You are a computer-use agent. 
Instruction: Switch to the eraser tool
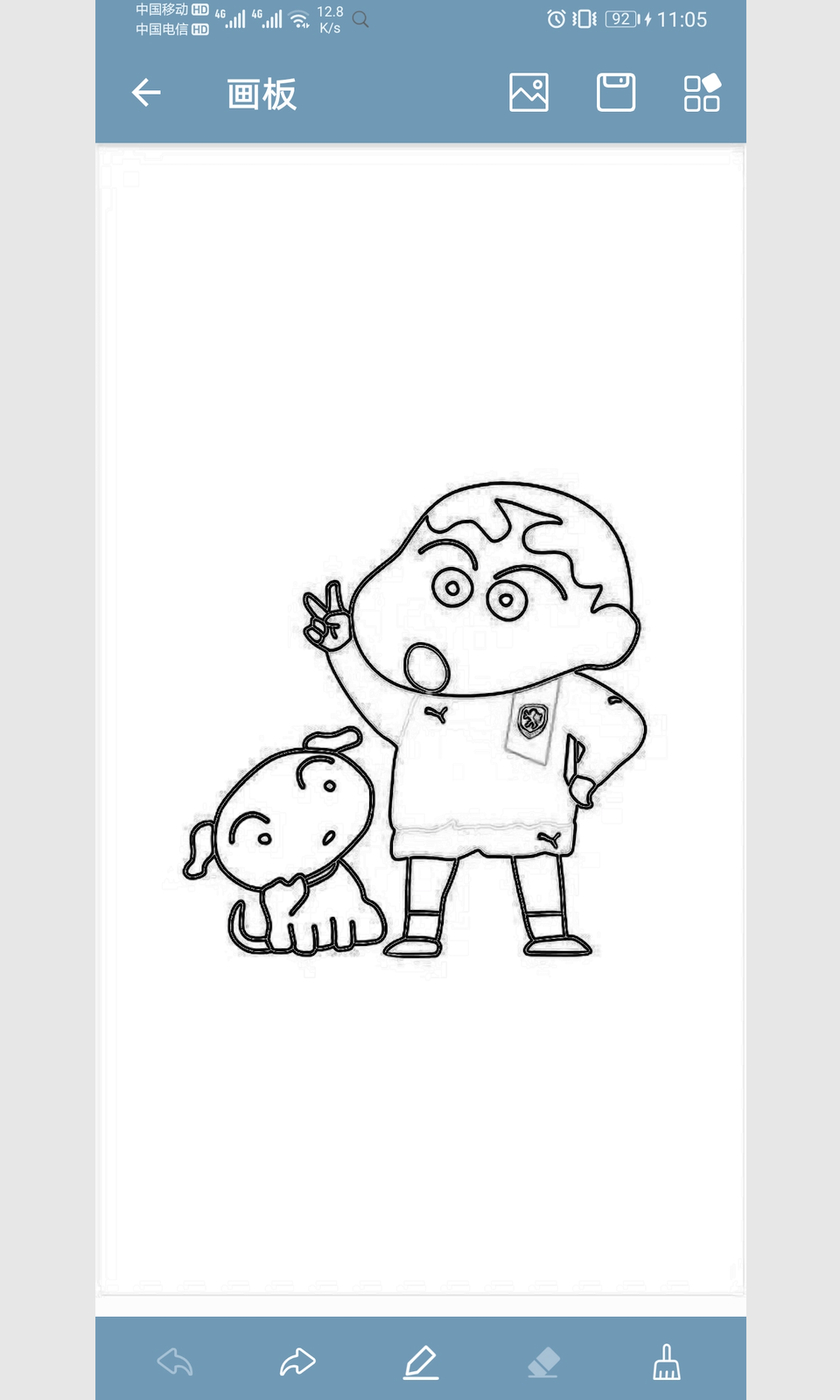[x=543, y=1362]
